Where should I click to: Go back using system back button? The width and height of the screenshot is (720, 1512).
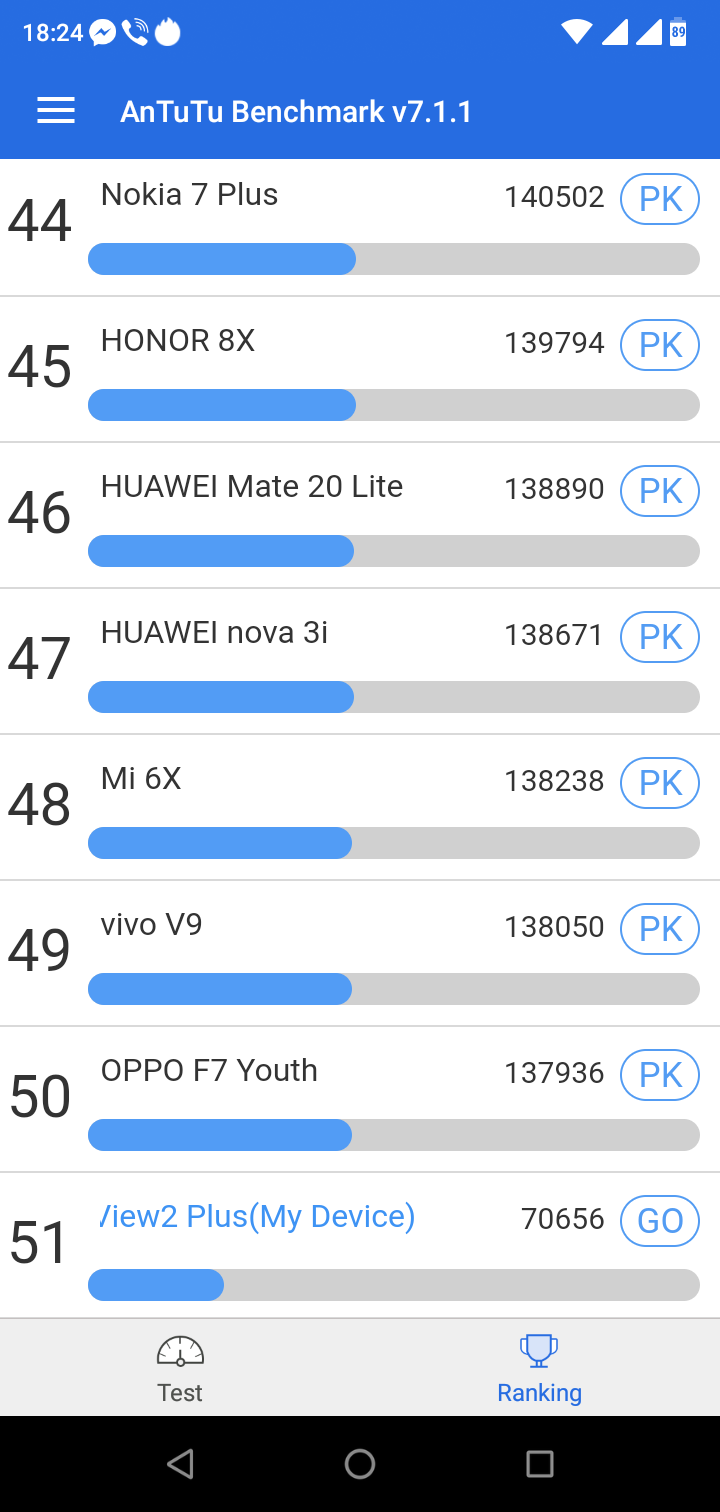pos(180,1464)
